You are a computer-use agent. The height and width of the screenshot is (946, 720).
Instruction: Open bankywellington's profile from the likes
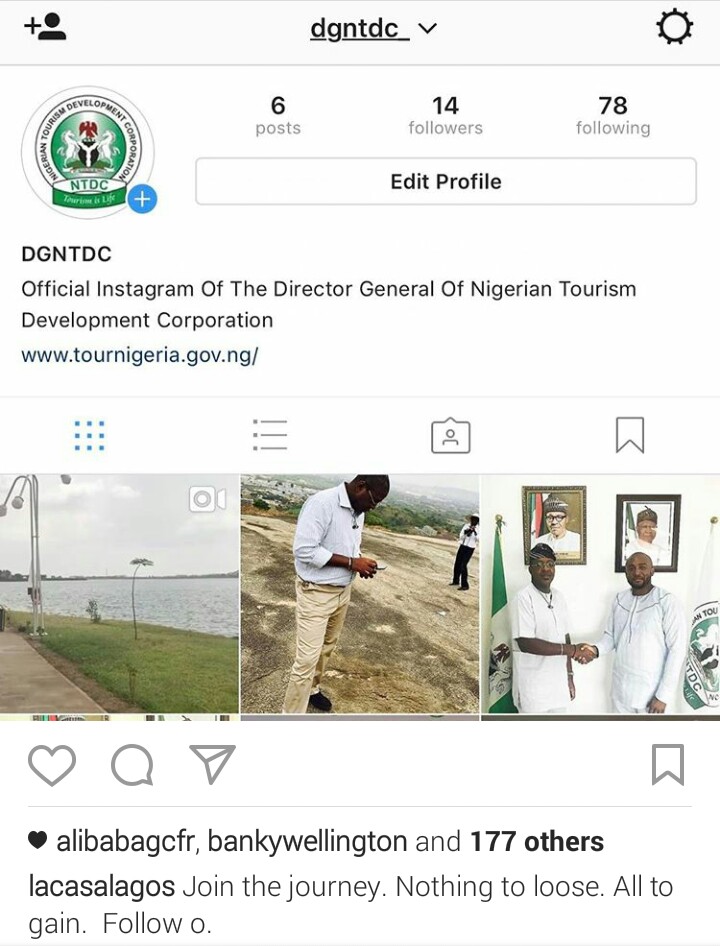tap(309, 842)
